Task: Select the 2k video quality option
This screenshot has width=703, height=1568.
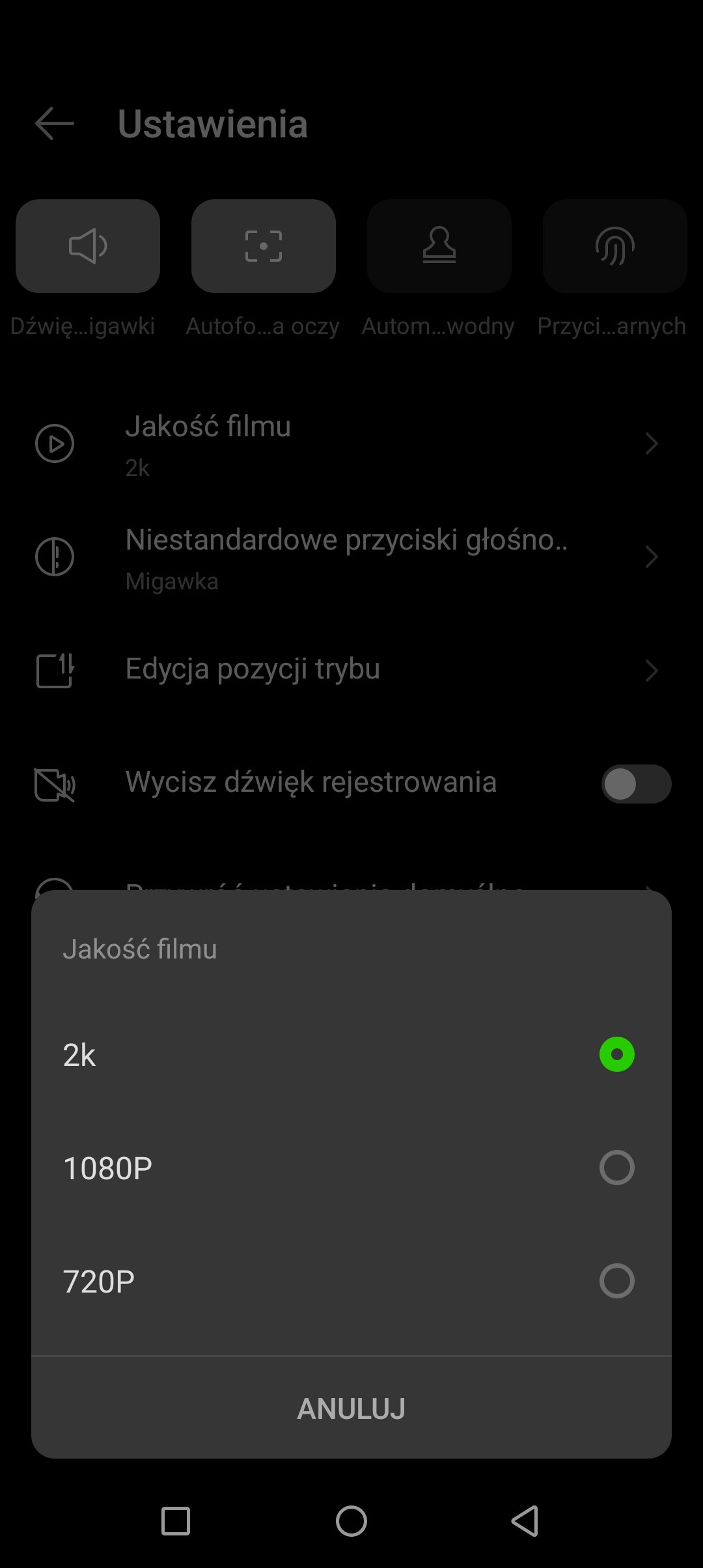Action: (351, 1055)
